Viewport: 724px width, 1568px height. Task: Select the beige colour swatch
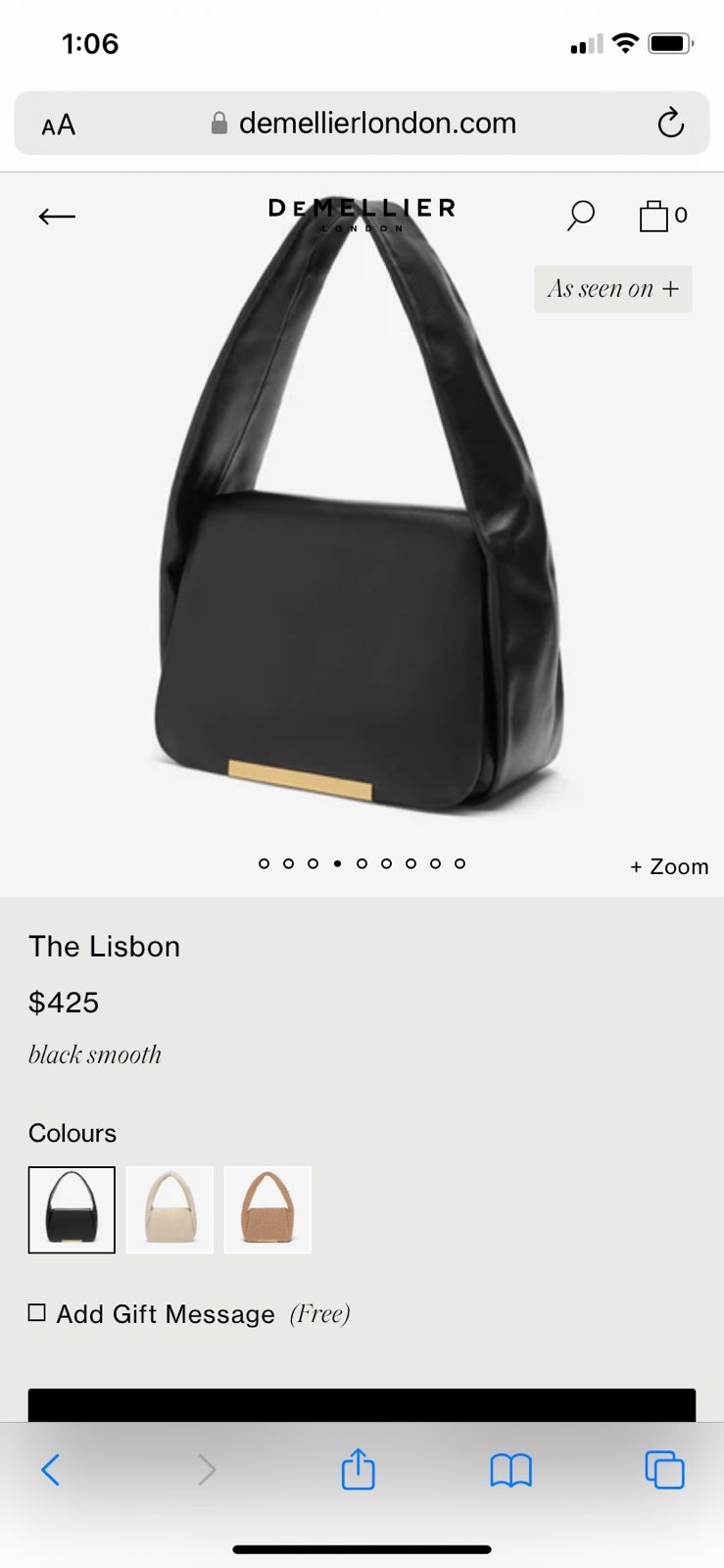pos(169,1210)
